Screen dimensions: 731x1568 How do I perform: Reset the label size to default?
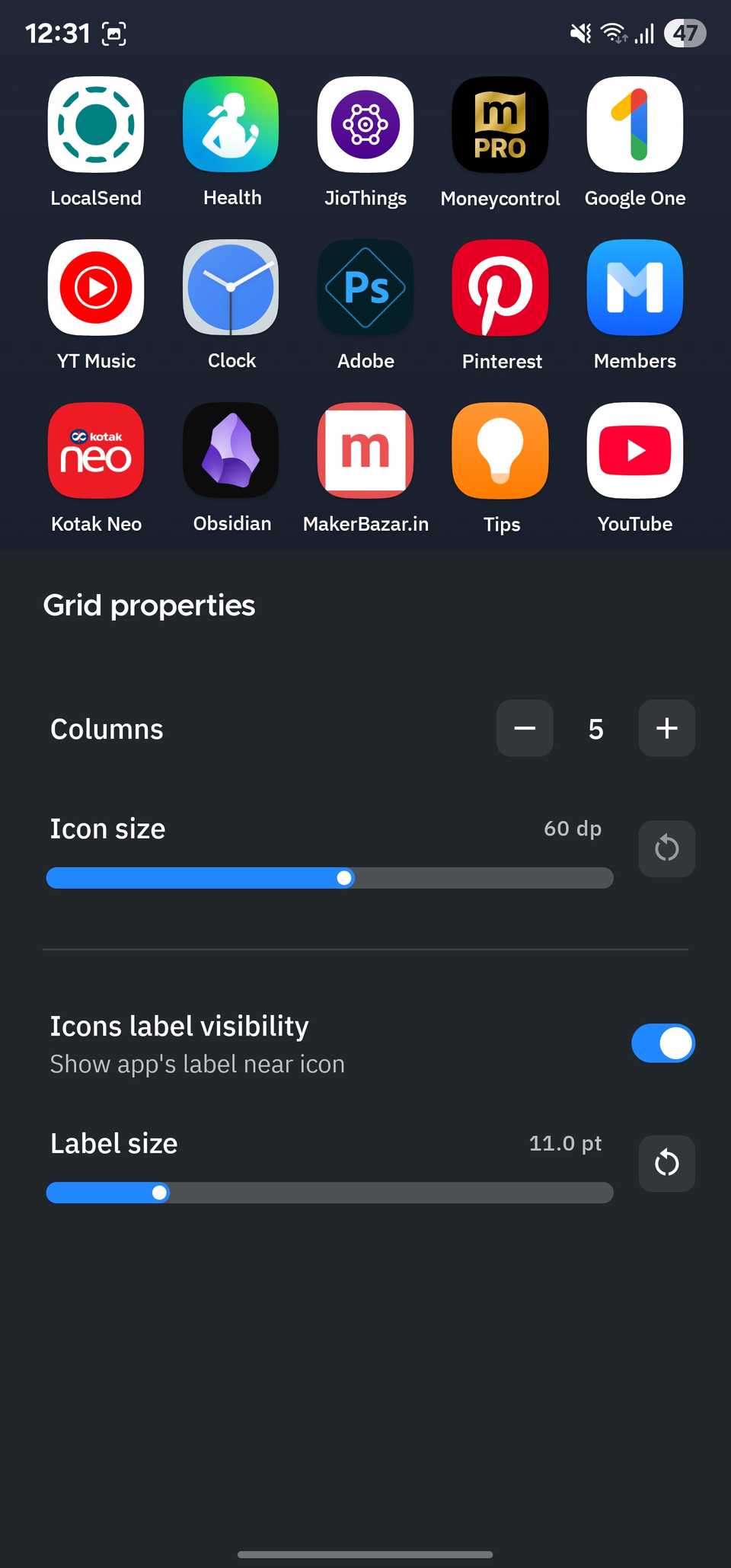click(x=666, y=1163)
